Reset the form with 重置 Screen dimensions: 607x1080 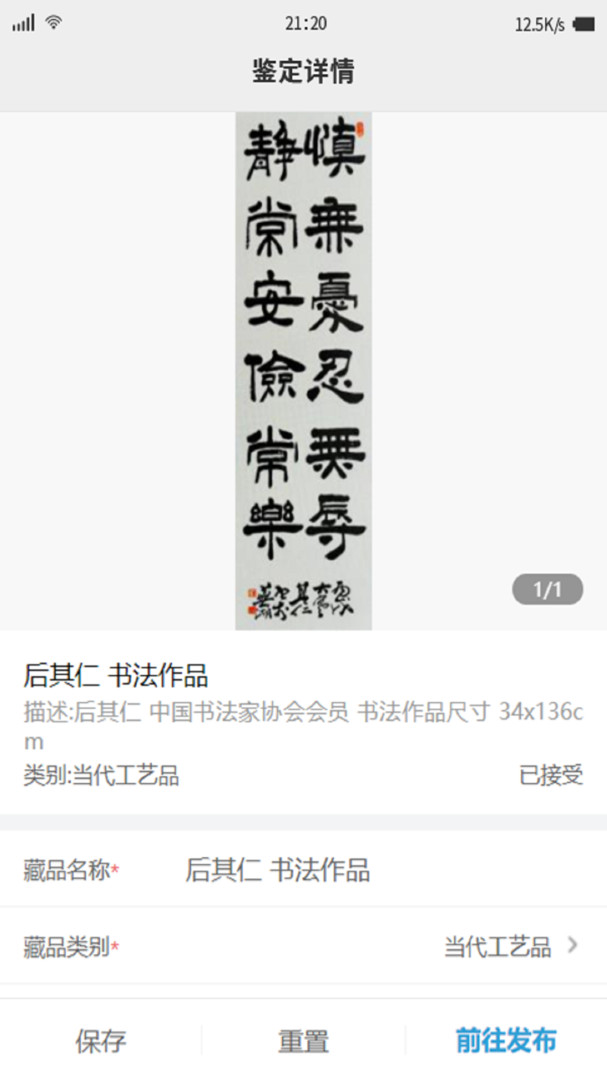303,1040
